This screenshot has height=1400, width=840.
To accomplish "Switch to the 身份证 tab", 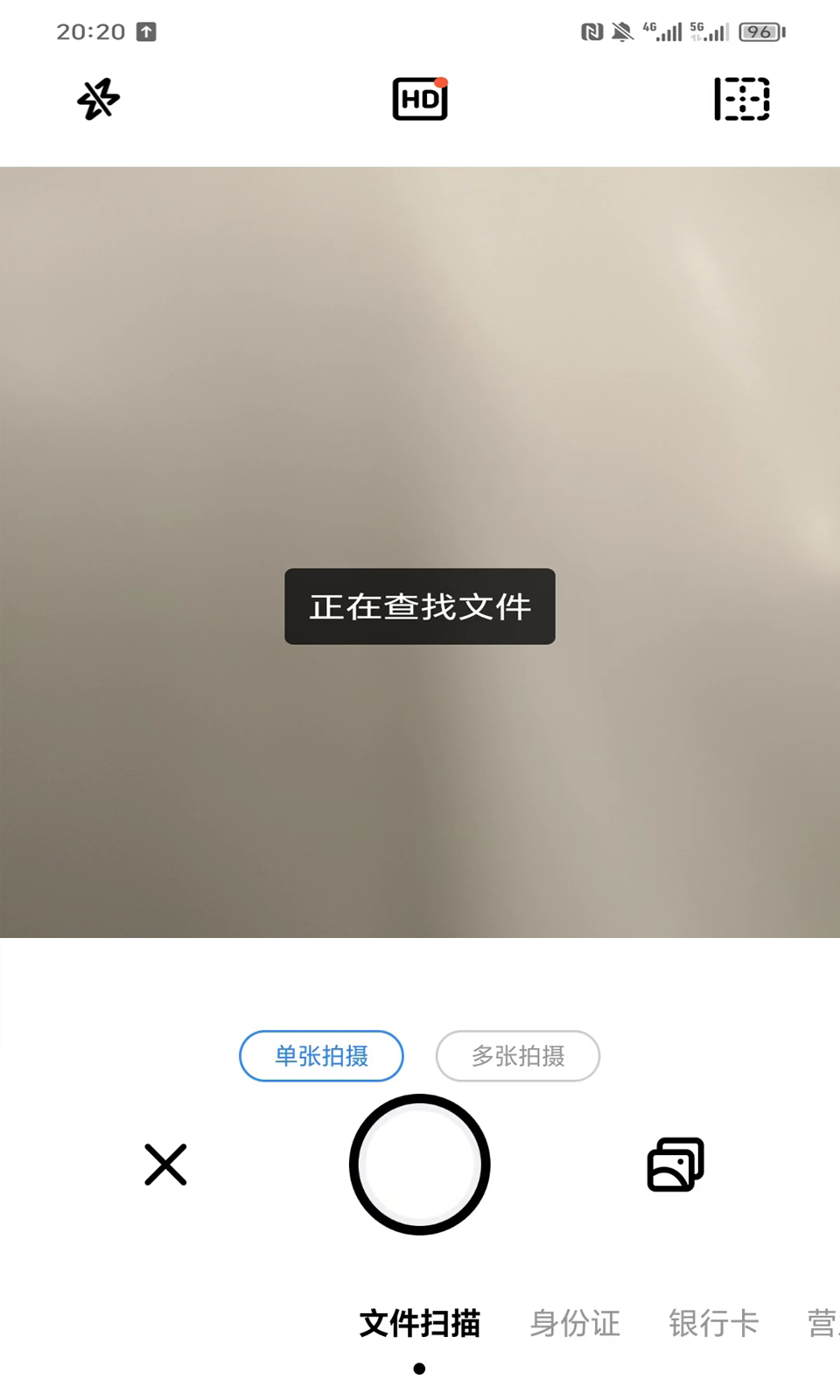I will [575, 1323].
